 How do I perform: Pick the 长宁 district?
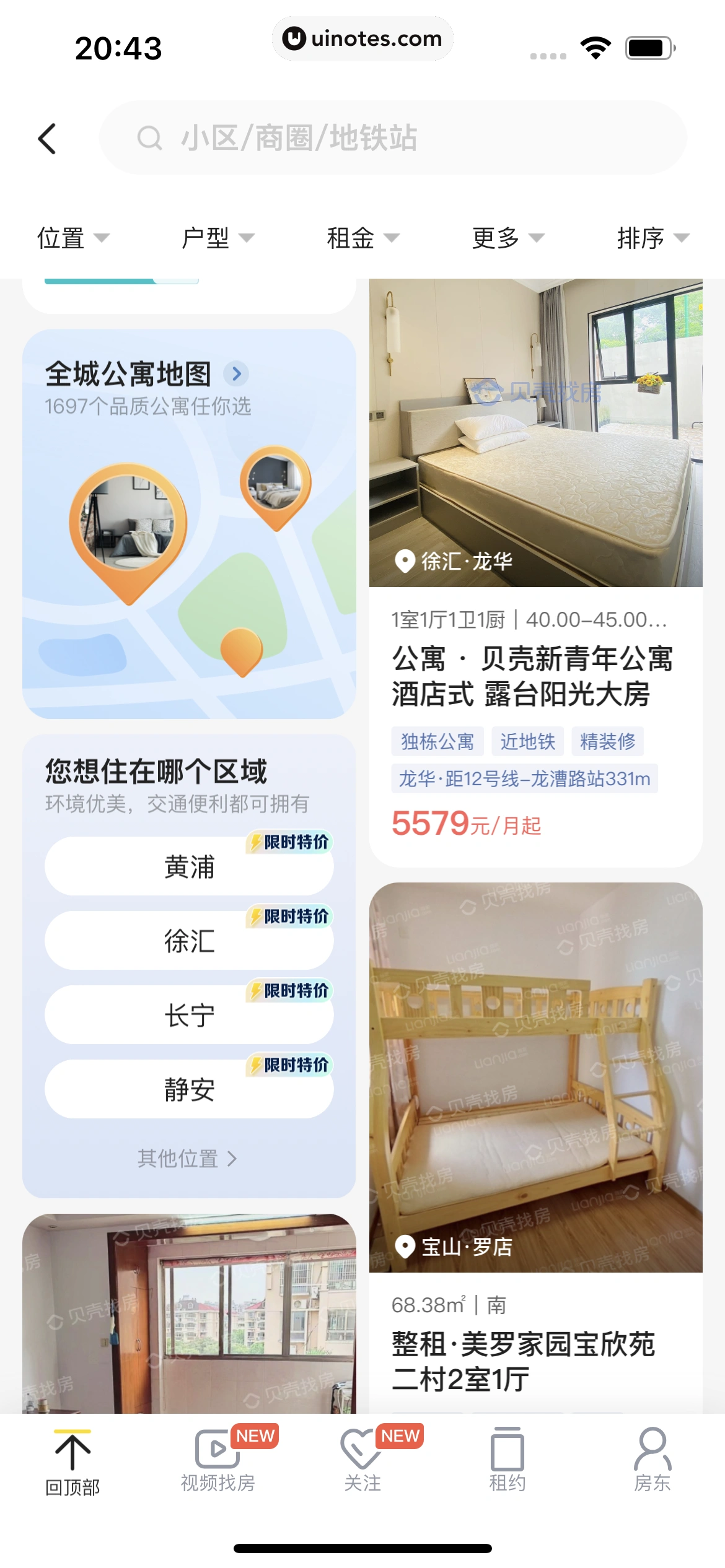click(x=189, y=1015)
